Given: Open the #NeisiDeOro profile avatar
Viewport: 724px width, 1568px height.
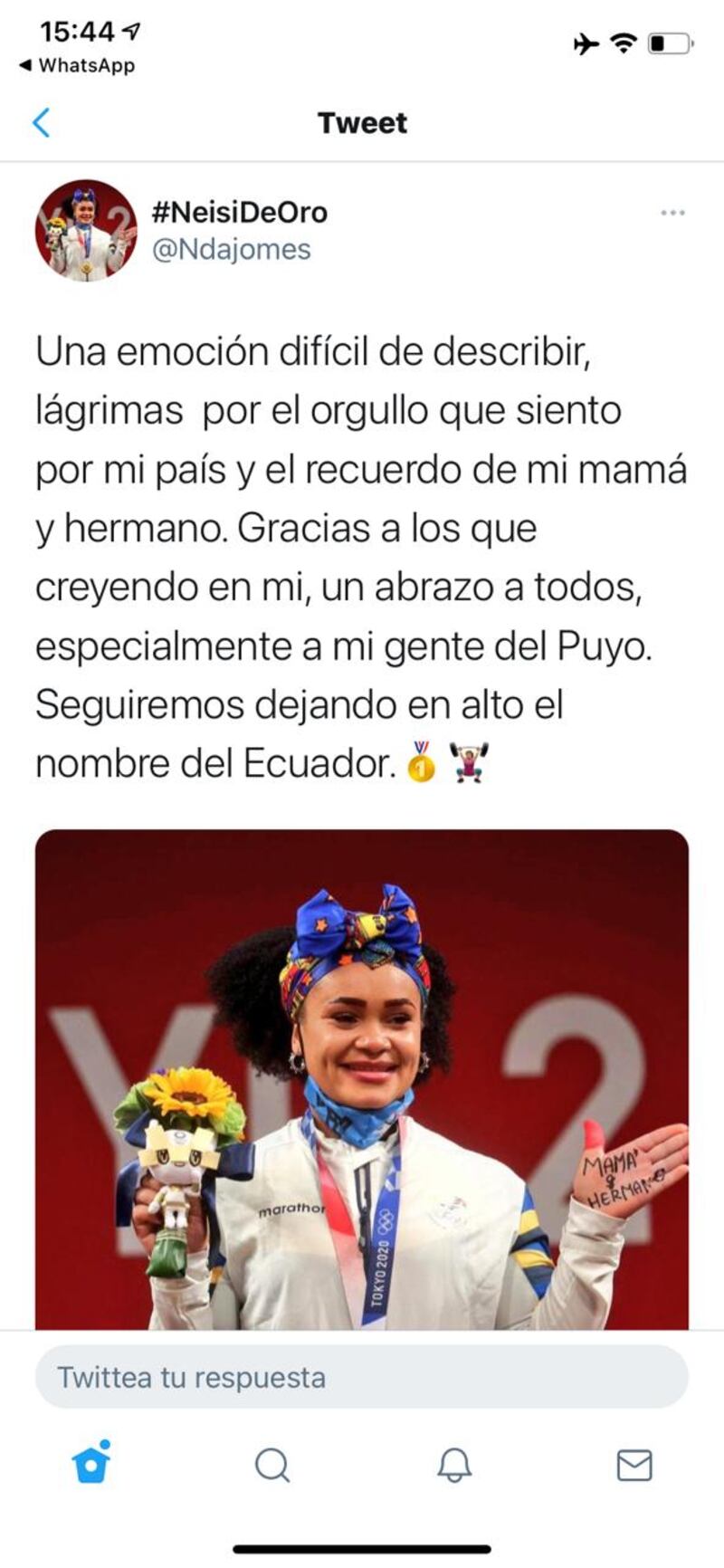Looking at the screenshot, I should pyautogui.click(x=86, y=230).
